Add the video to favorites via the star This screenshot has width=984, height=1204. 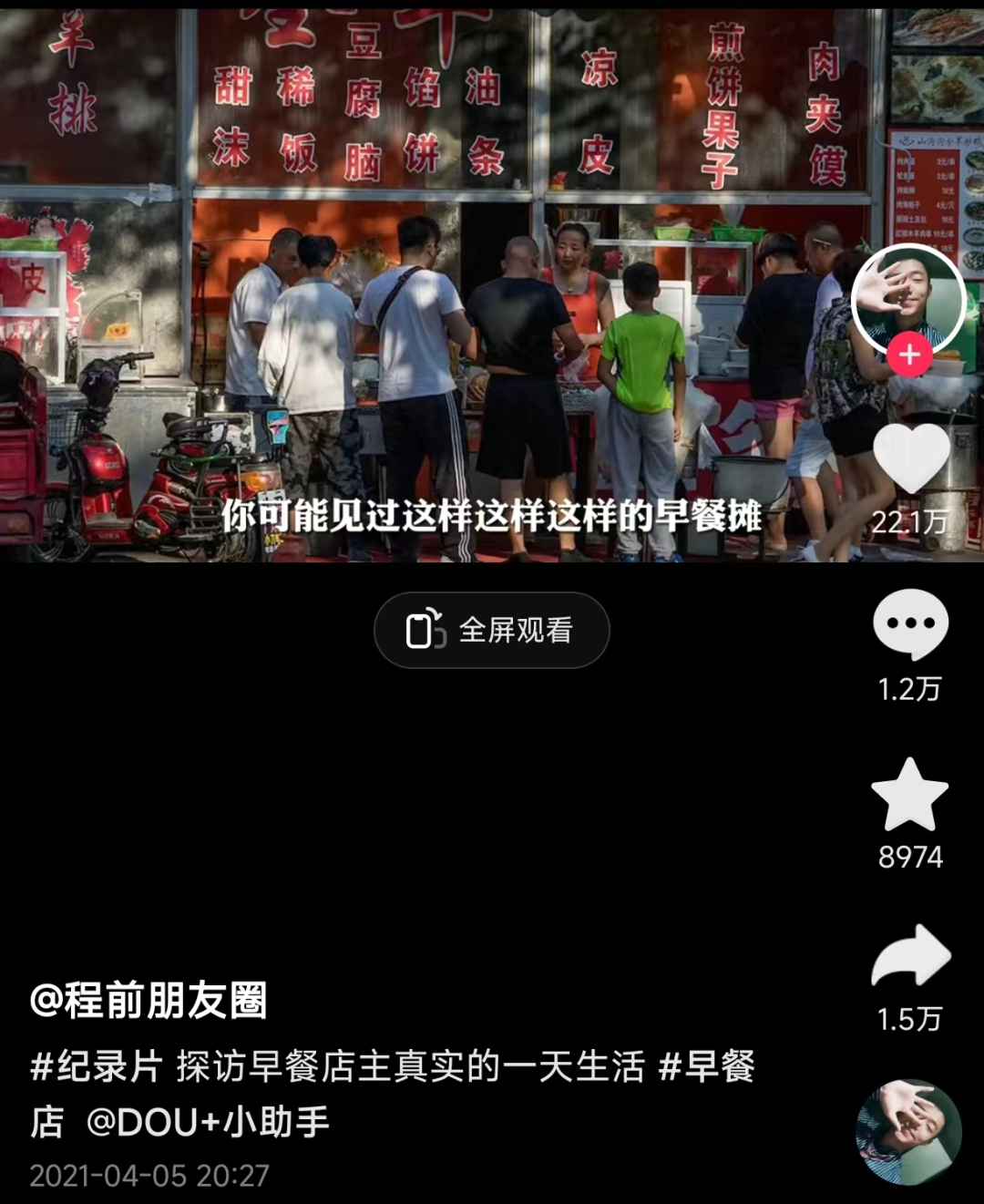point(910,795)
